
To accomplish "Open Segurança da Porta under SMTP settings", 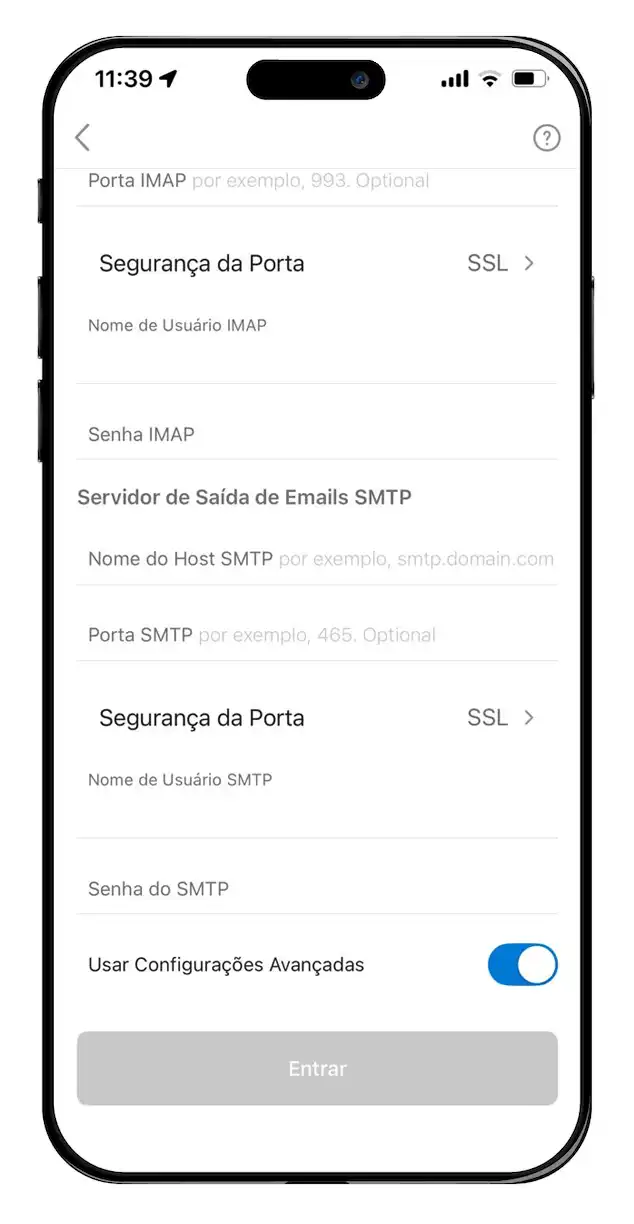I will click(317, 718).
